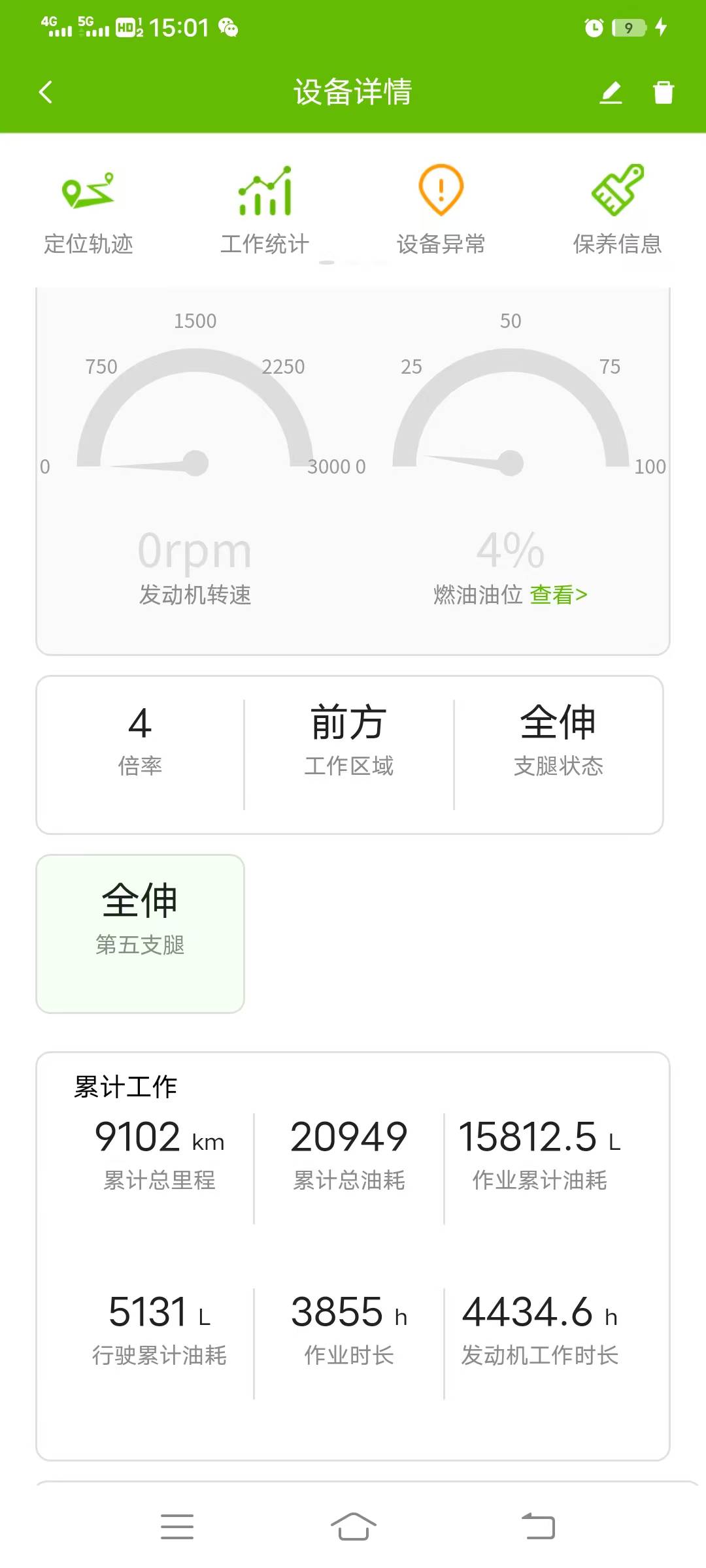Tap the 设备详情 title tab
706x1568 pixels.
coord(353,93)
